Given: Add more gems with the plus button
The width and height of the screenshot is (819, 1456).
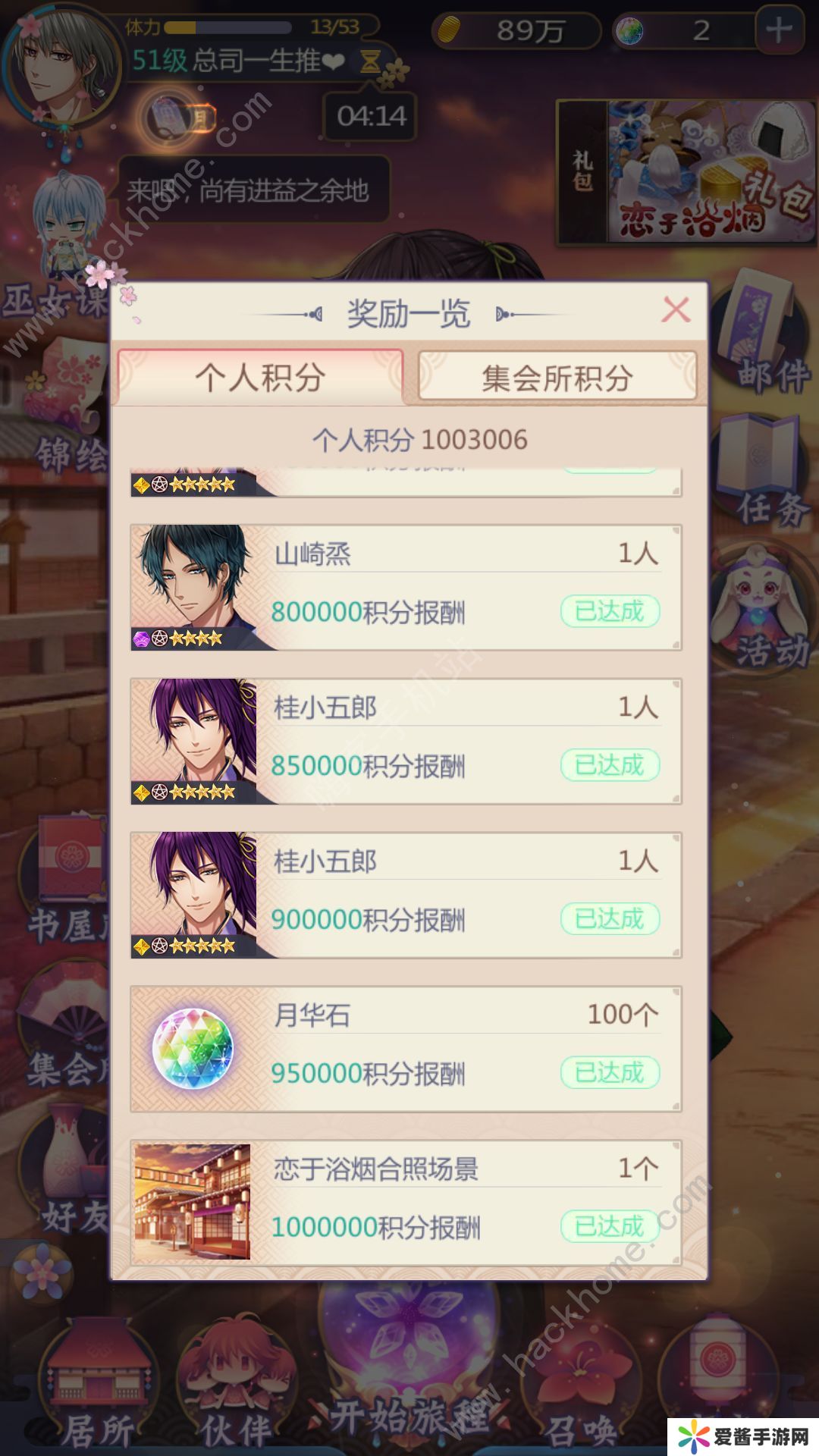Looking at the screenshot, I should 779,30.
